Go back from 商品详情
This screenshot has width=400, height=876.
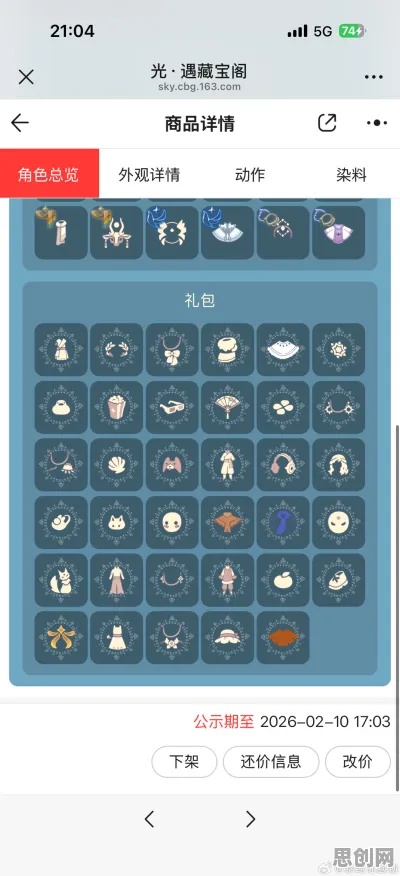pos(20,123)
